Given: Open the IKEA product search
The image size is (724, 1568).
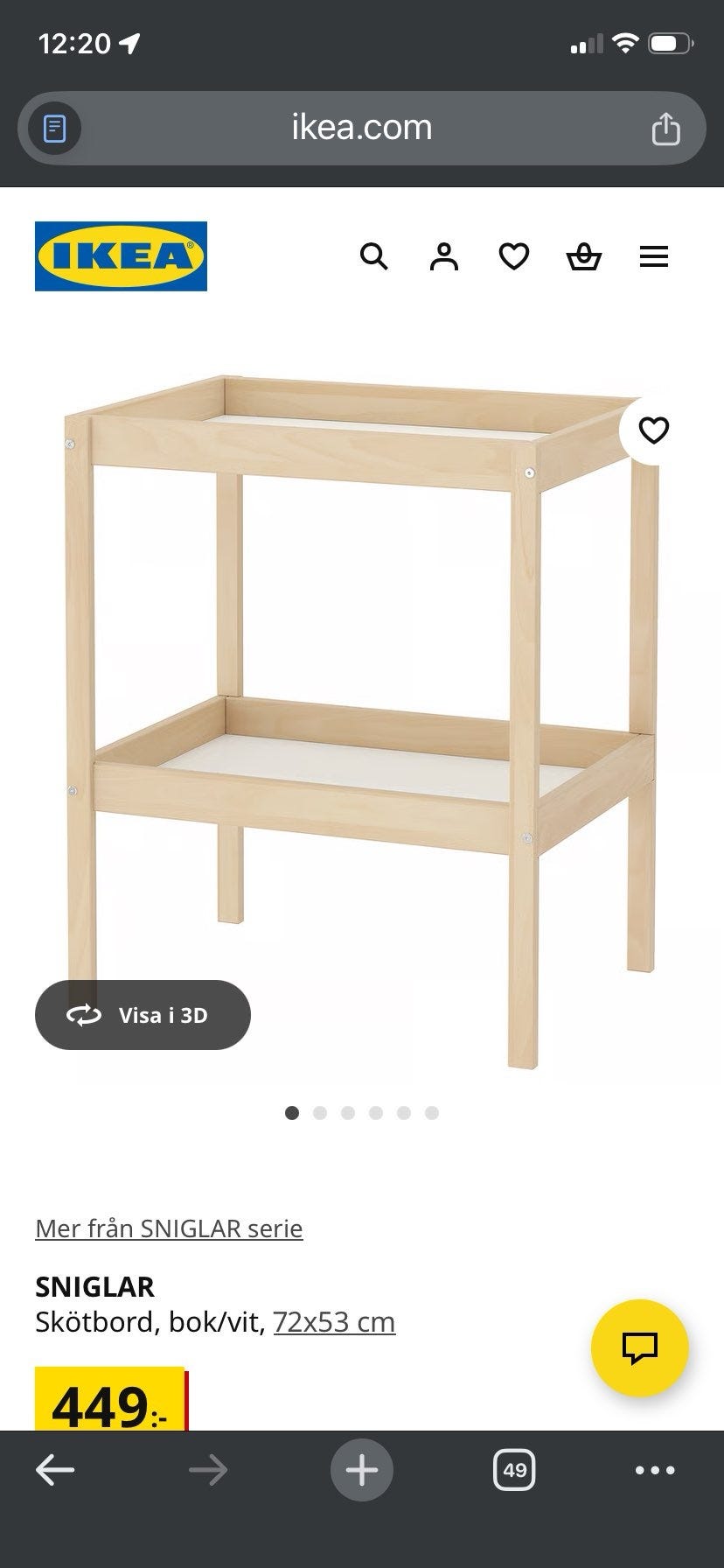Looking at the screenshot, I should tap(373, 256).
